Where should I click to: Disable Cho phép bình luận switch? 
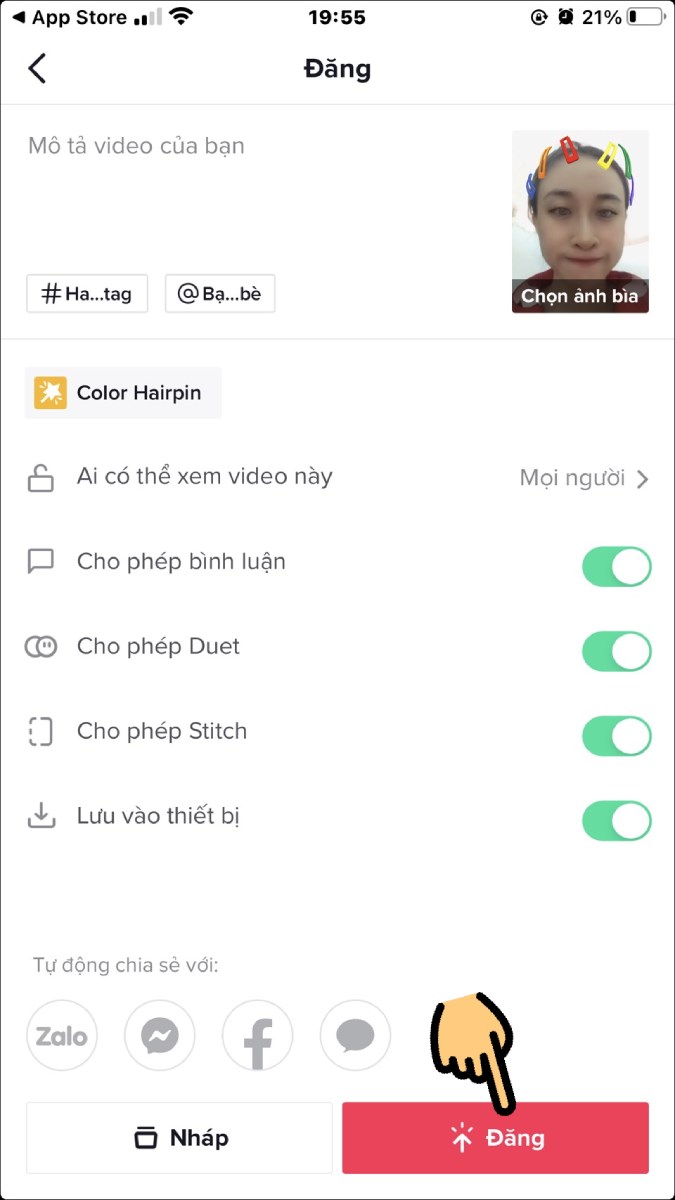(x=616, y=566)
